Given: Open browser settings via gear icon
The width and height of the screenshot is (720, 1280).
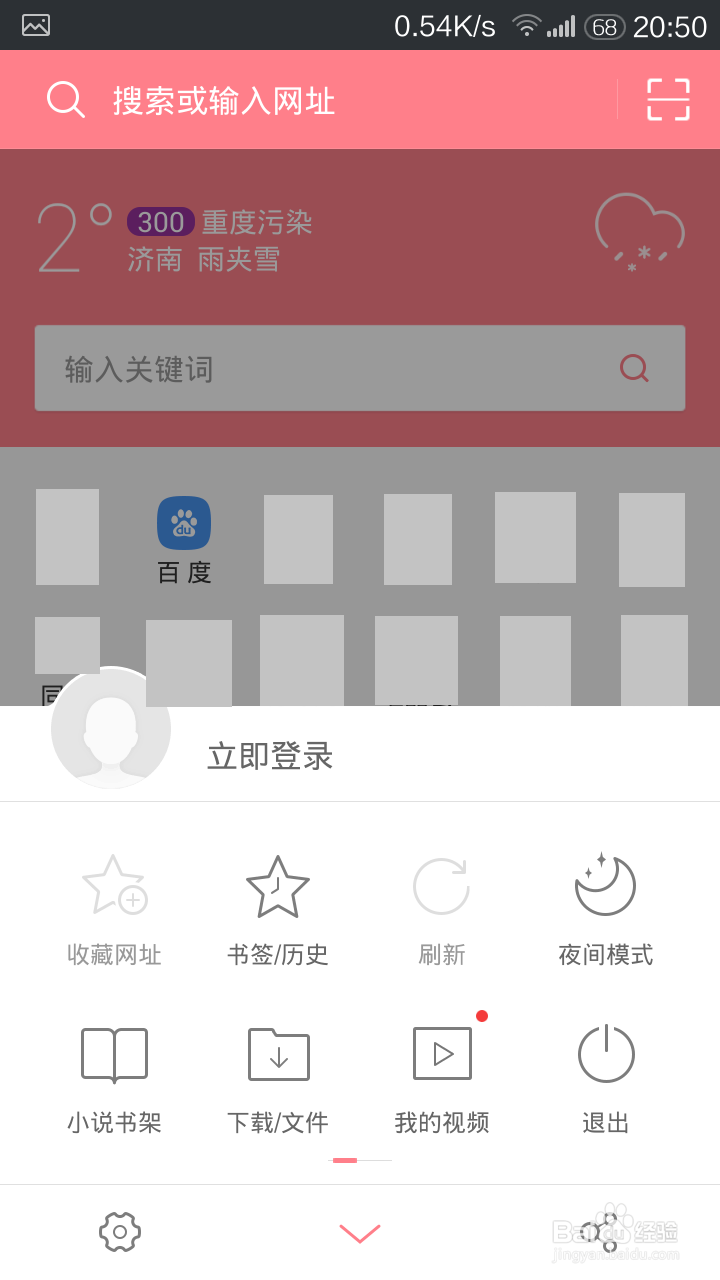Looking at the screenshot, I should tap(120, 1232).
